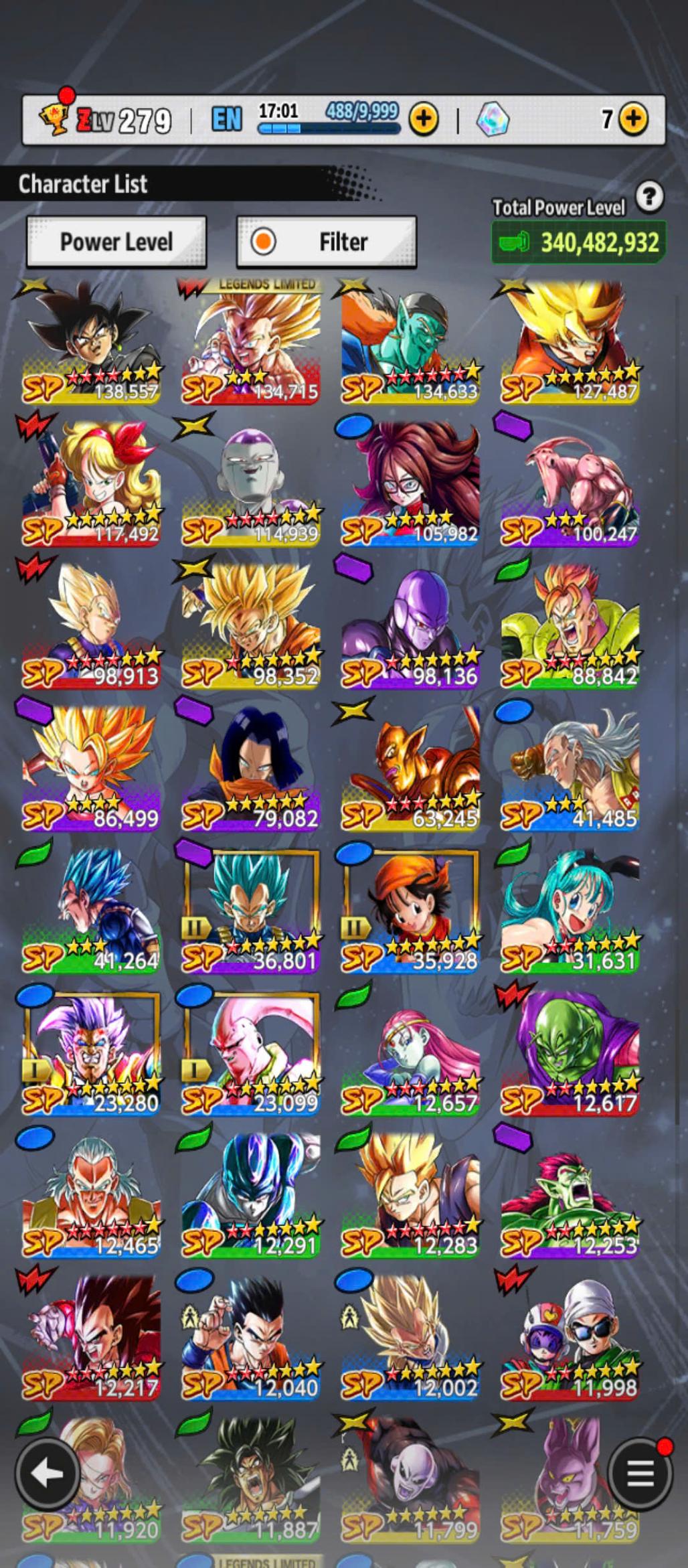Open the Filter options

[327, 242]
